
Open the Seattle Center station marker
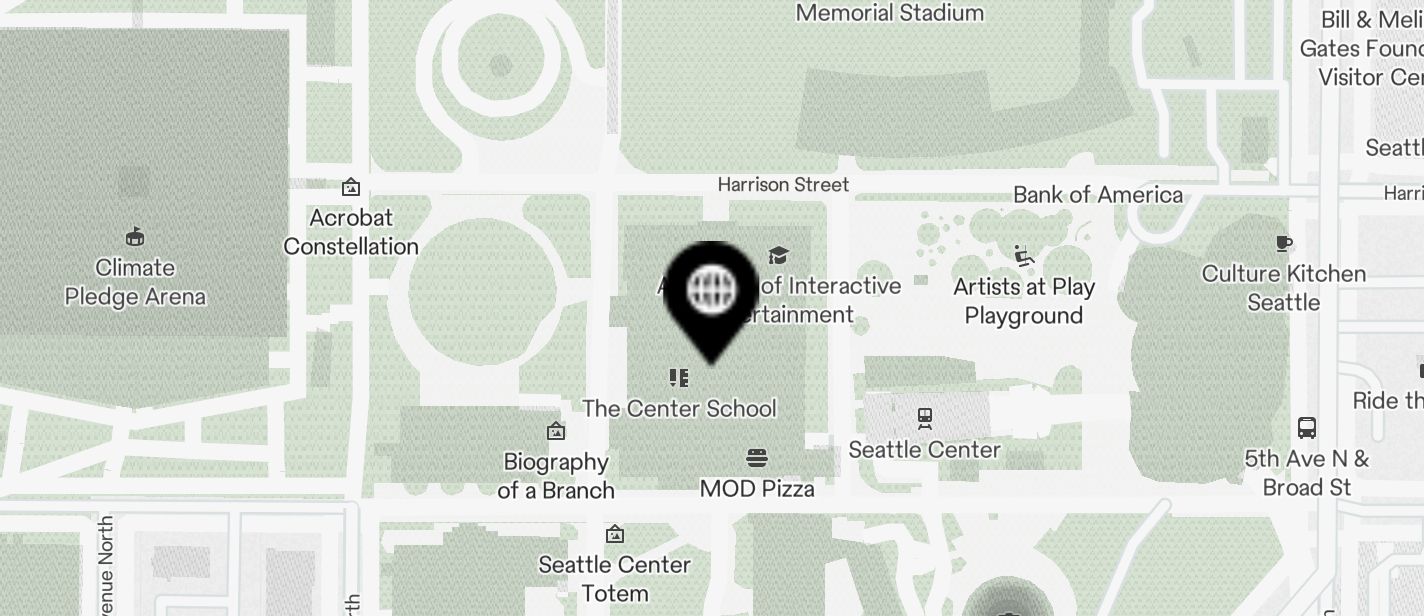925,418
